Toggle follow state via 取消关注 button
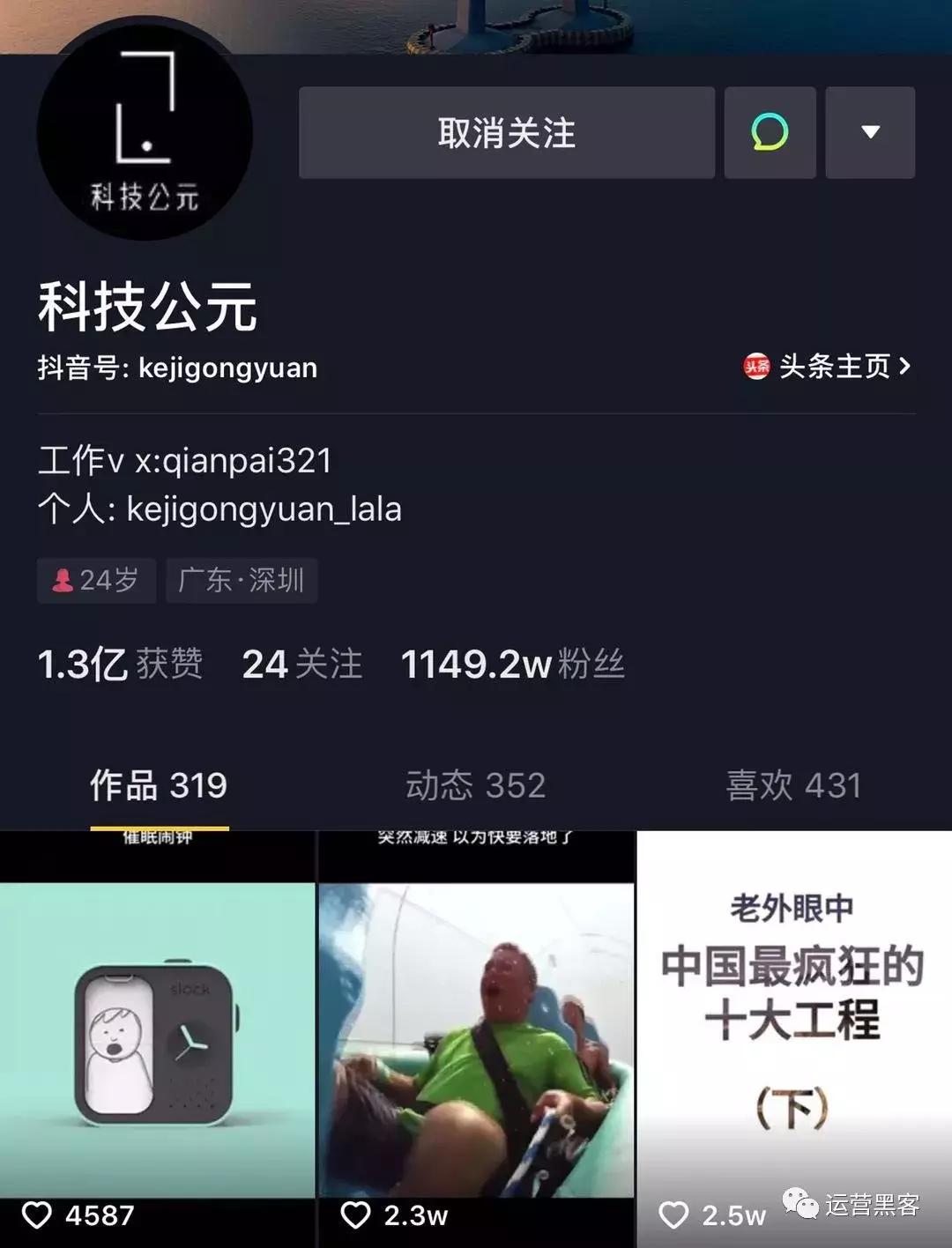Viewport: 952px width, 1248px height. [x=505, y=132]
